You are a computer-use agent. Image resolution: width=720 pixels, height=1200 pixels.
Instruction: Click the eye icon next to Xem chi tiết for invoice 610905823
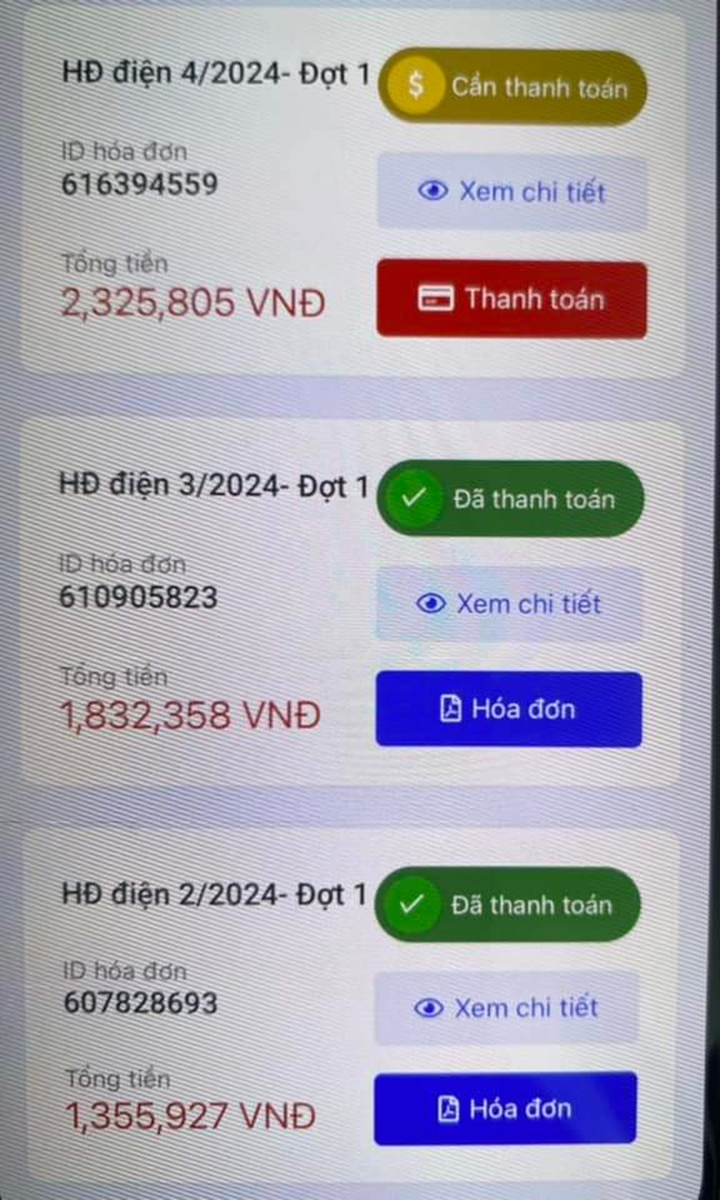[430, 603]
